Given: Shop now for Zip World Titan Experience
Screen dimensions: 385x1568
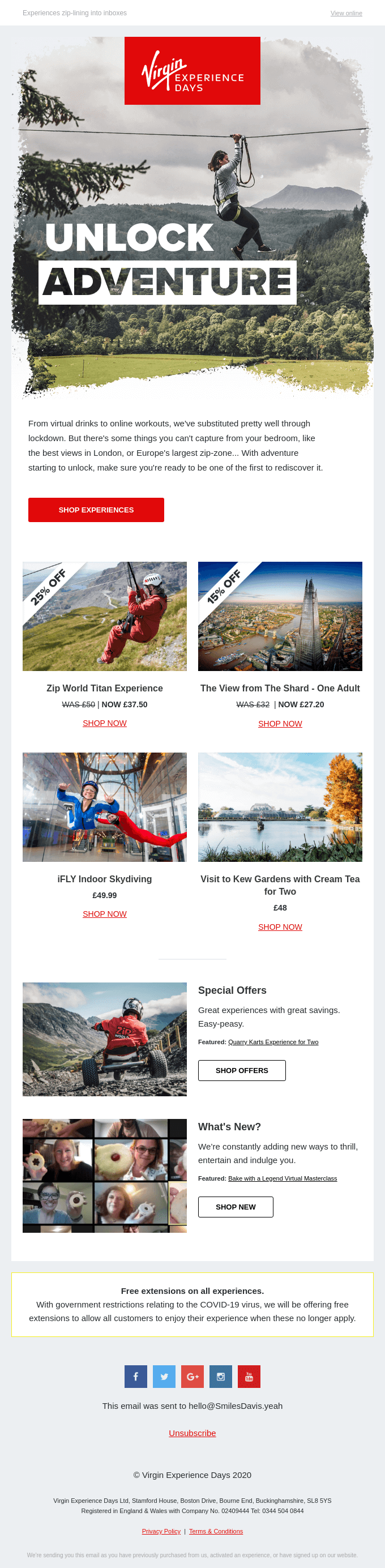Looking at the screenshot, I should tap(105, 723).
